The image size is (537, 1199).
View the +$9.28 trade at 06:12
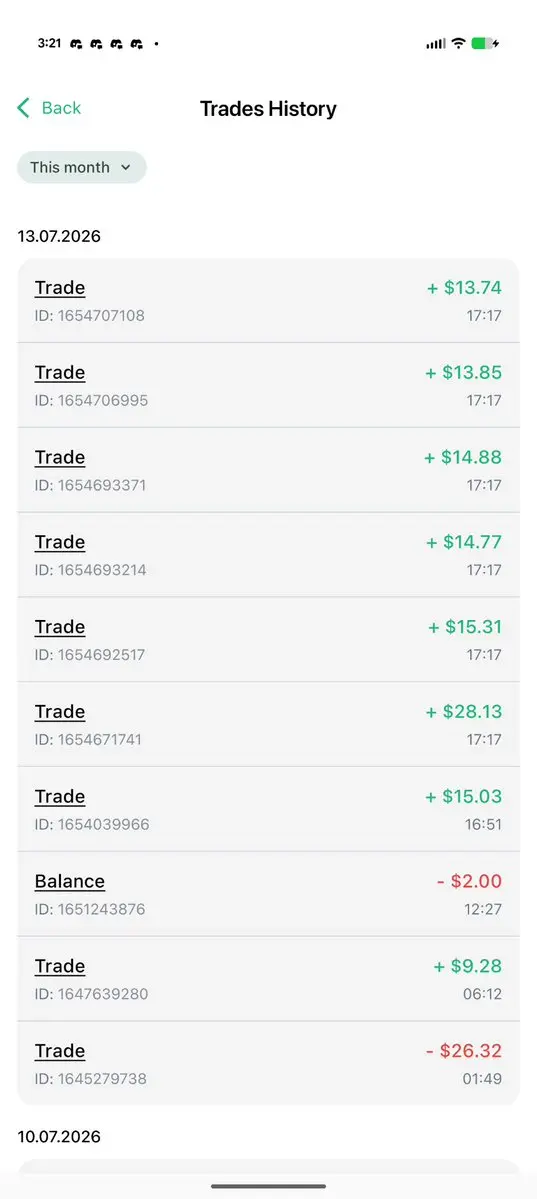(268, 980)
